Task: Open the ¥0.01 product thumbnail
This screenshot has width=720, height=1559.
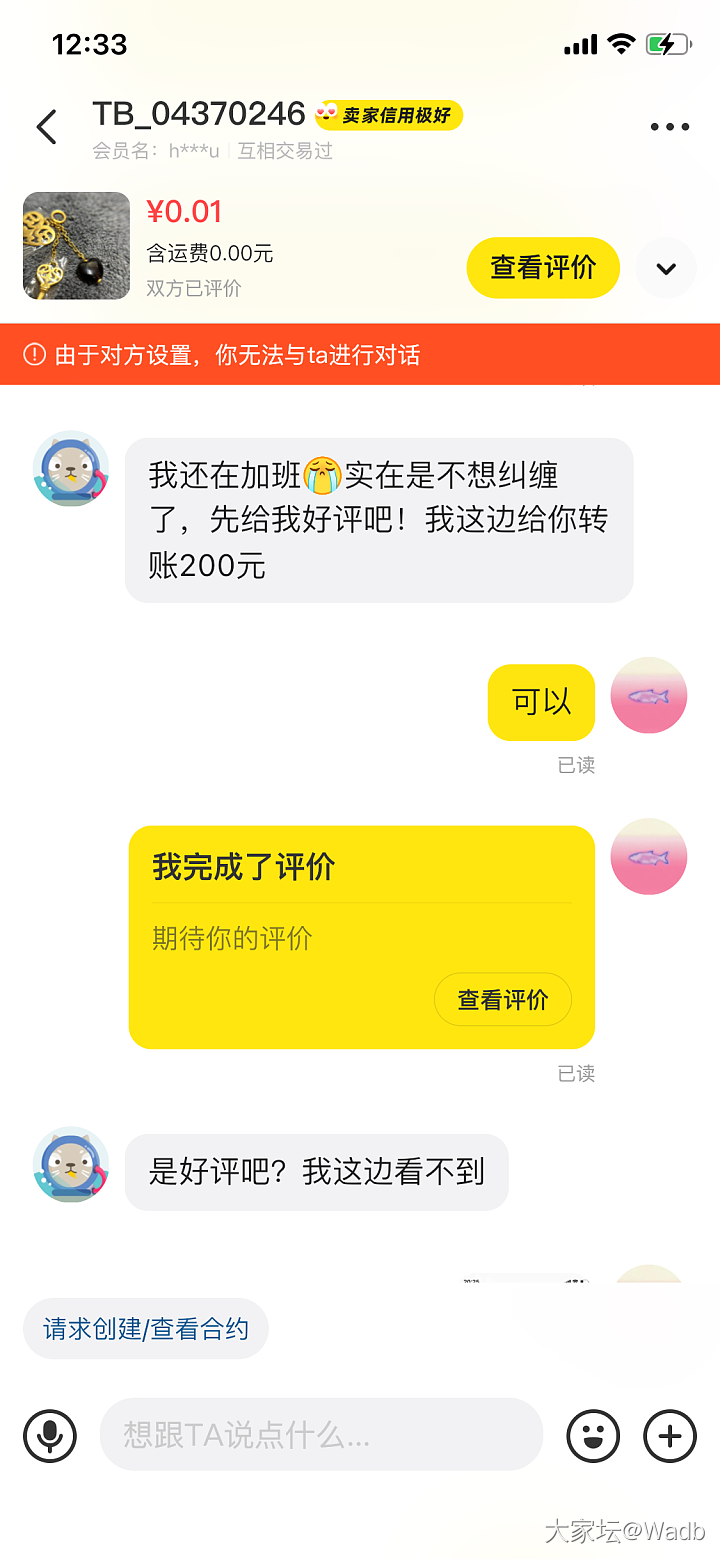Action: click(x=77, y=246)
